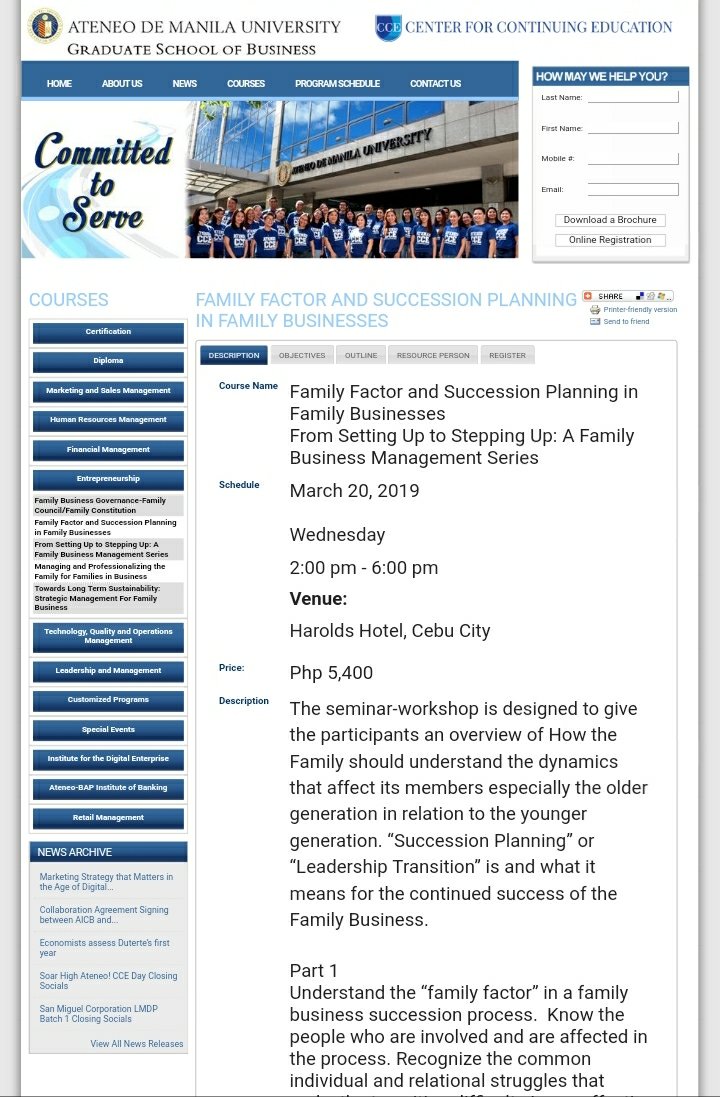Open the Contact Us page
The image size is (720, 1097).
pyautogui.click(x=435, y=84)
